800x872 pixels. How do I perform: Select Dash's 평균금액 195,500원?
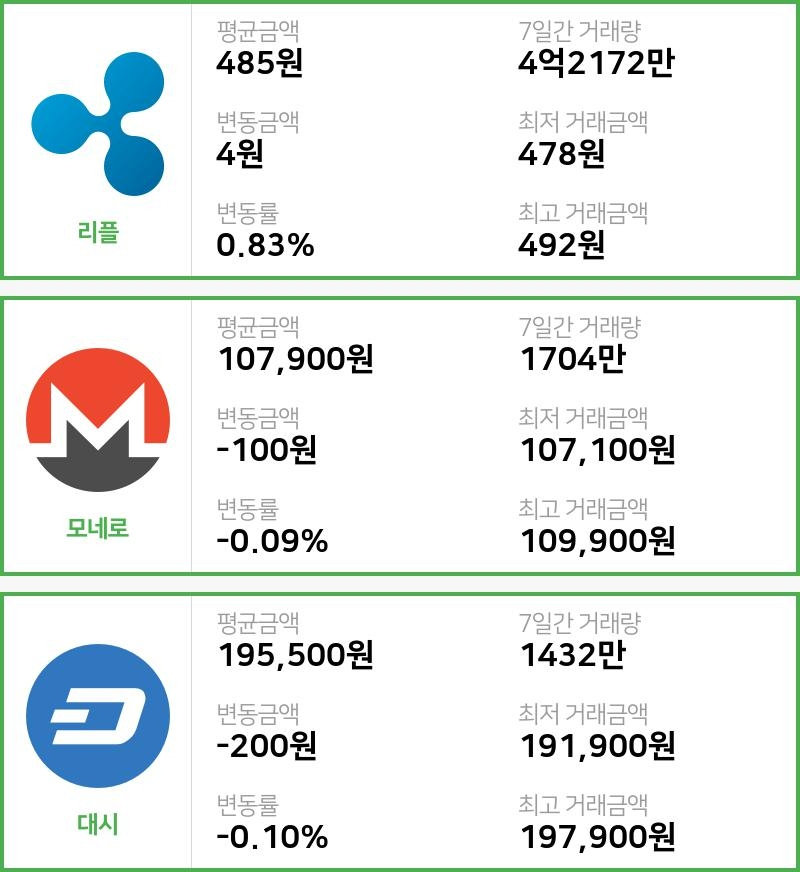click(x=297, y=658)
